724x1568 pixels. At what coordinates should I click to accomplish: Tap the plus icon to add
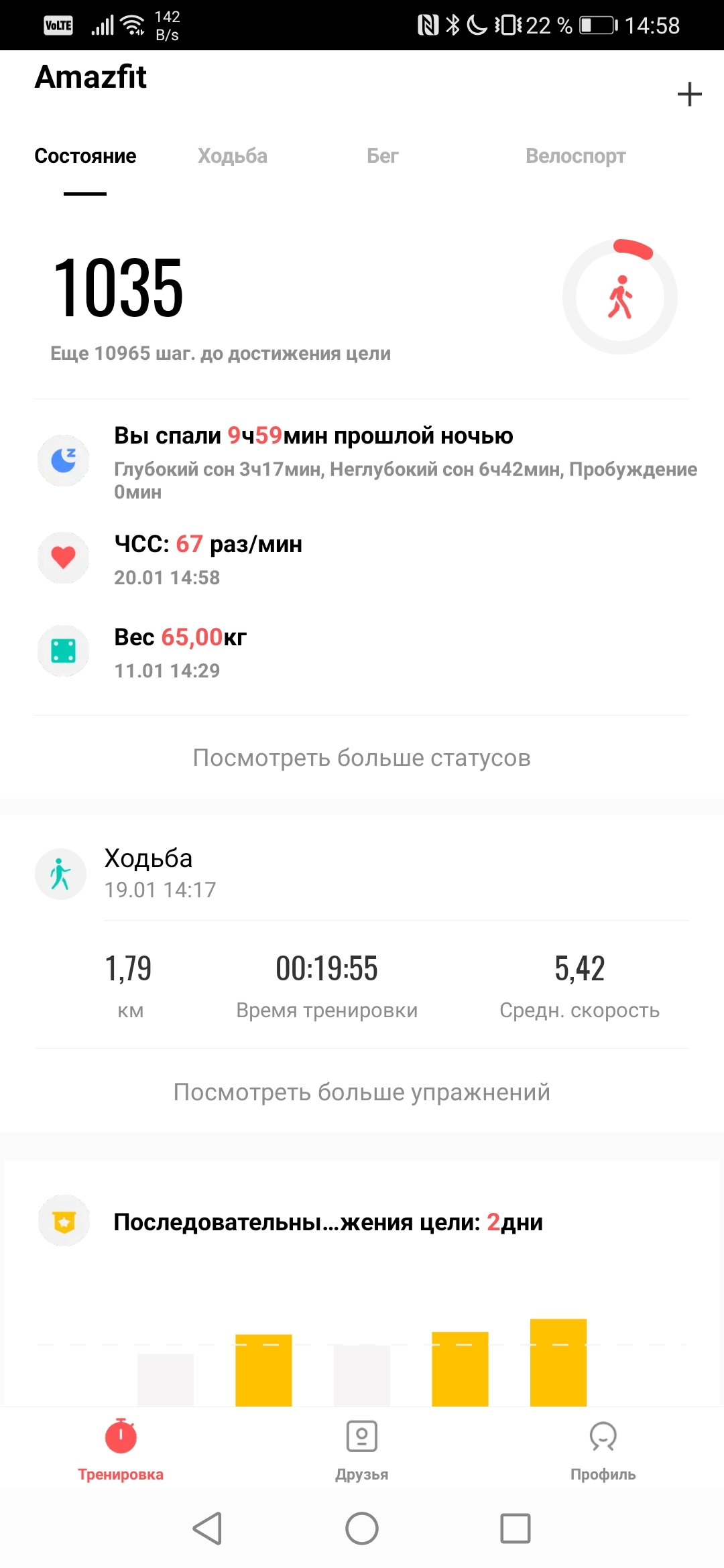pos(689,94)
